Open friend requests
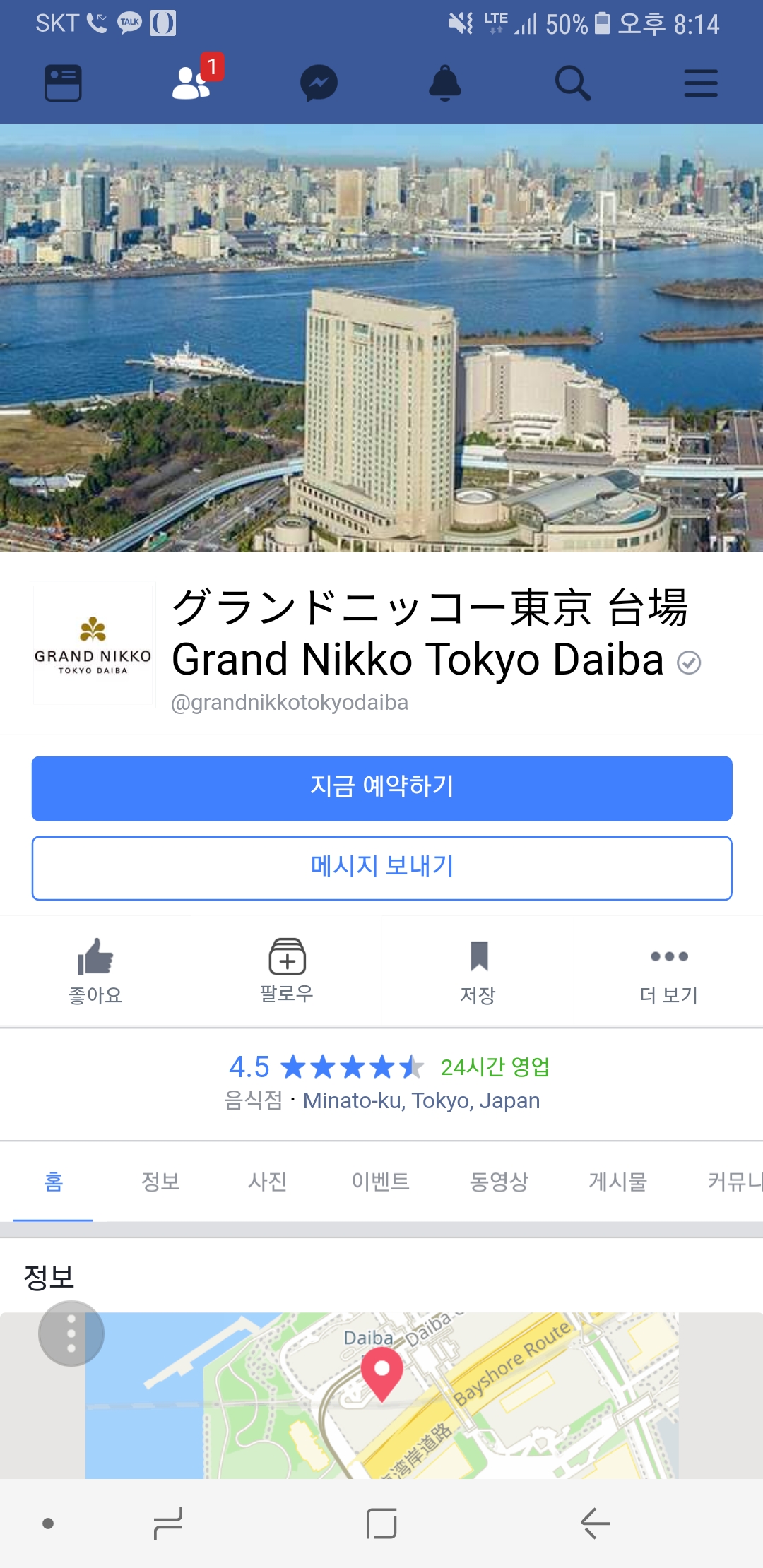763x1568 pixels. (x=192, y=83)
